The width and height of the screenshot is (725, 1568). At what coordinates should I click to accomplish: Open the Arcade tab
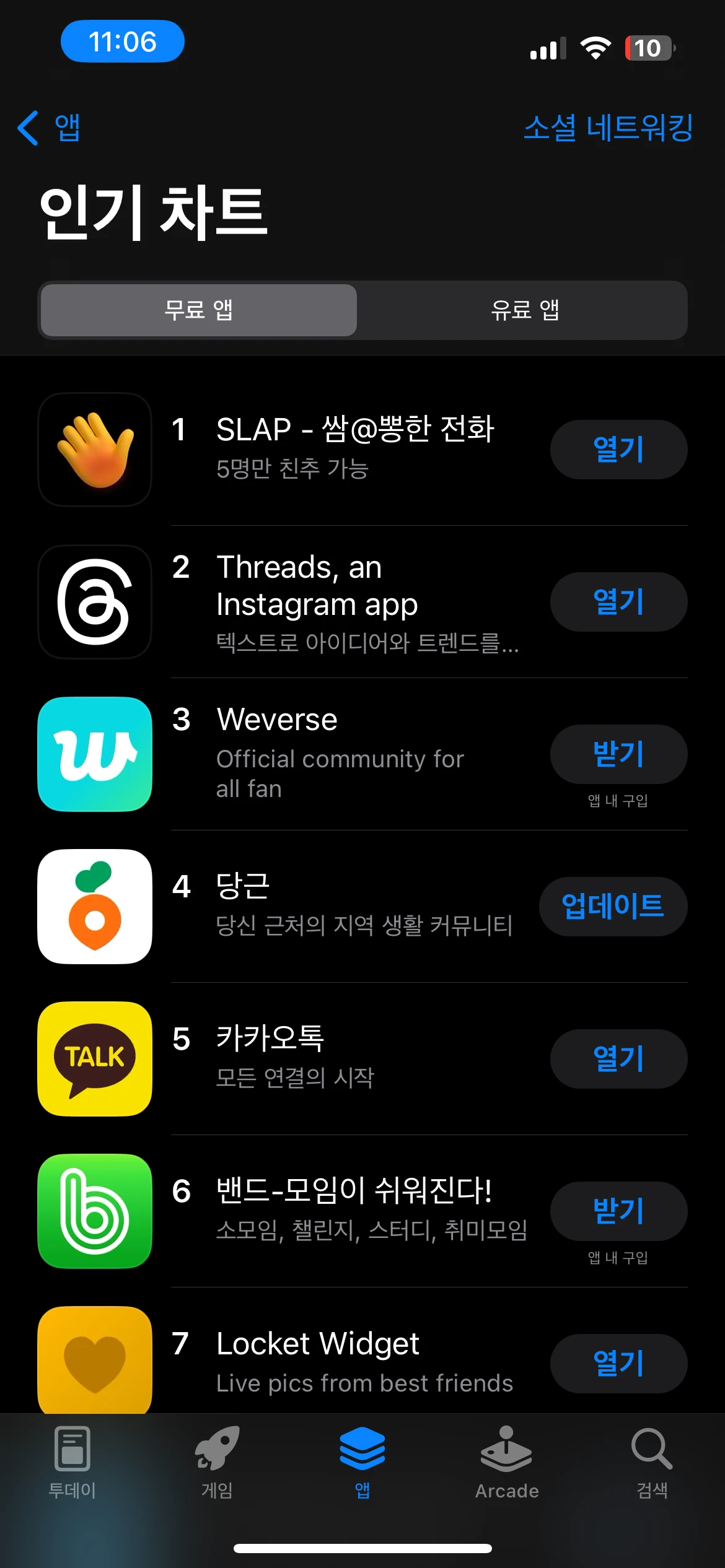pyautogui.click(x=507, y=1463)
